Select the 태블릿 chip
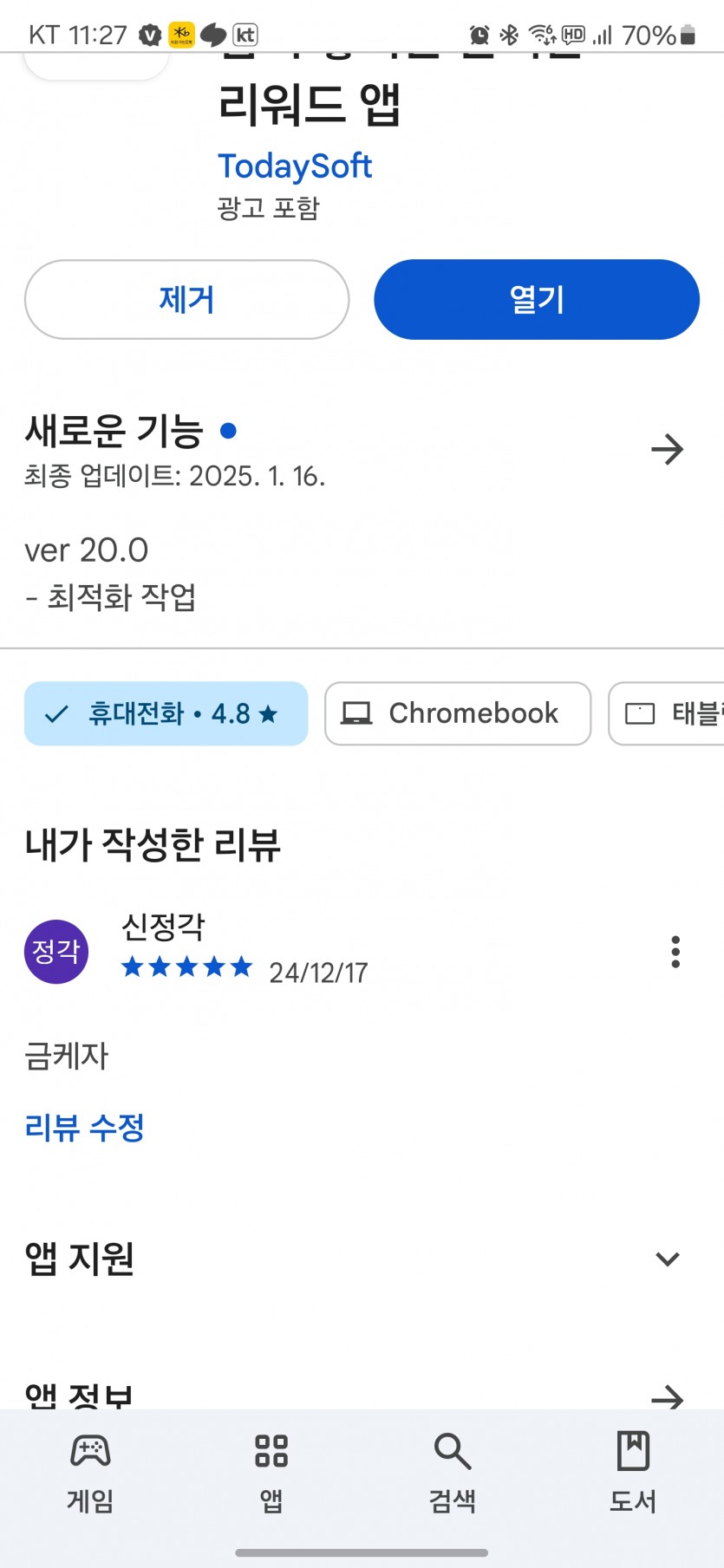 (666, 713)
